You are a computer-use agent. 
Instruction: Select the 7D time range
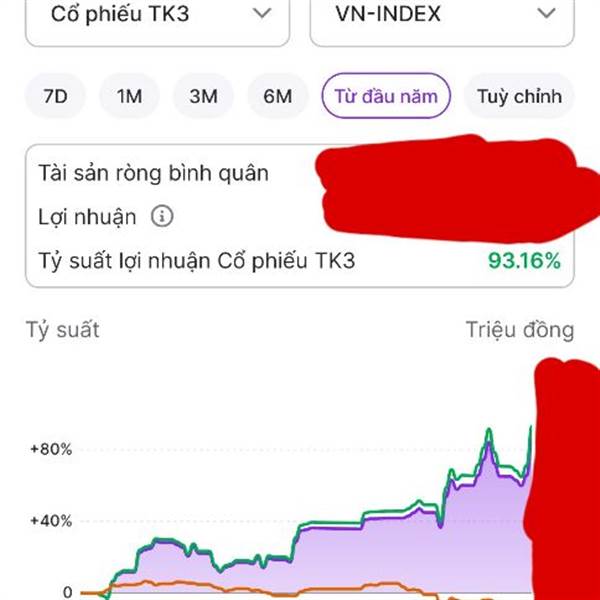click(x=56, y=97)
